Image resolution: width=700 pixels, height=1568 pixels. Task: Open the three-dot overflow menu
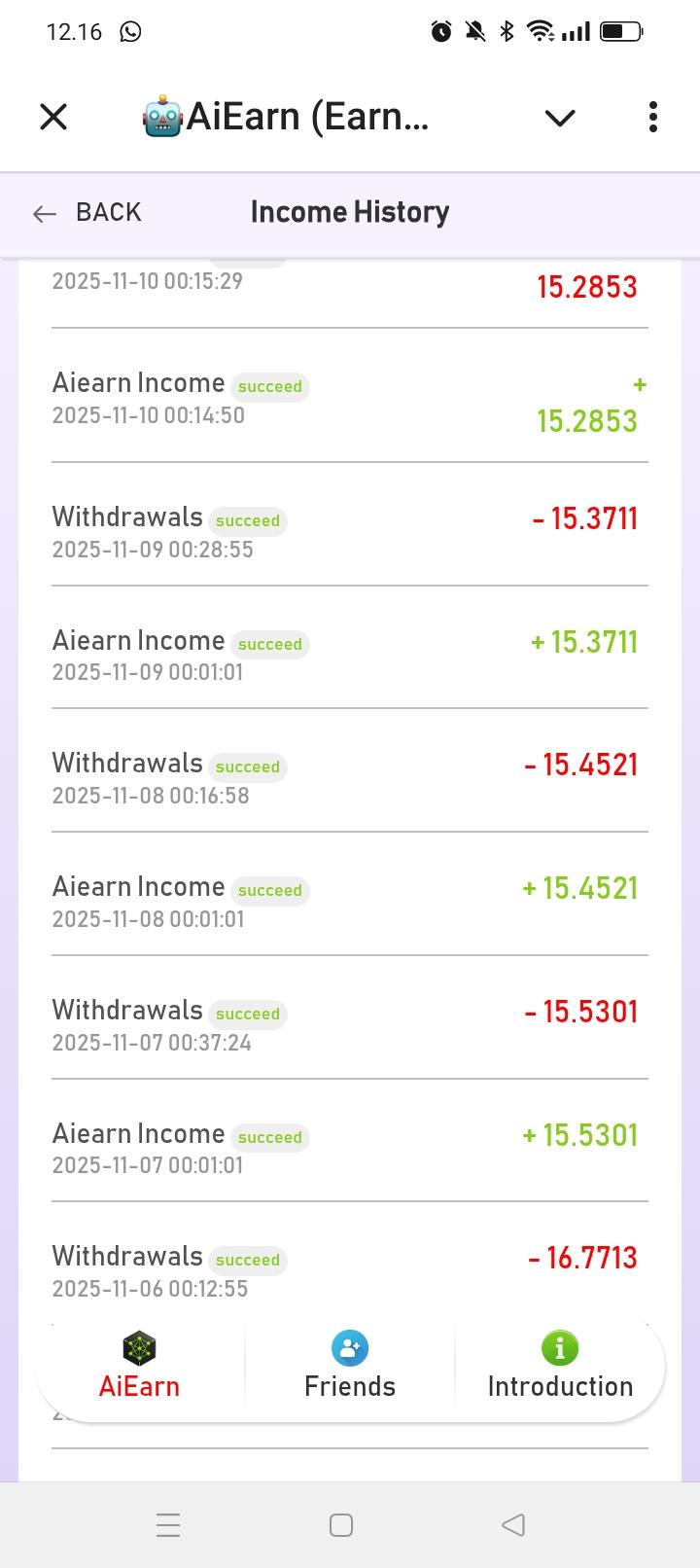(x=653, y=117)
